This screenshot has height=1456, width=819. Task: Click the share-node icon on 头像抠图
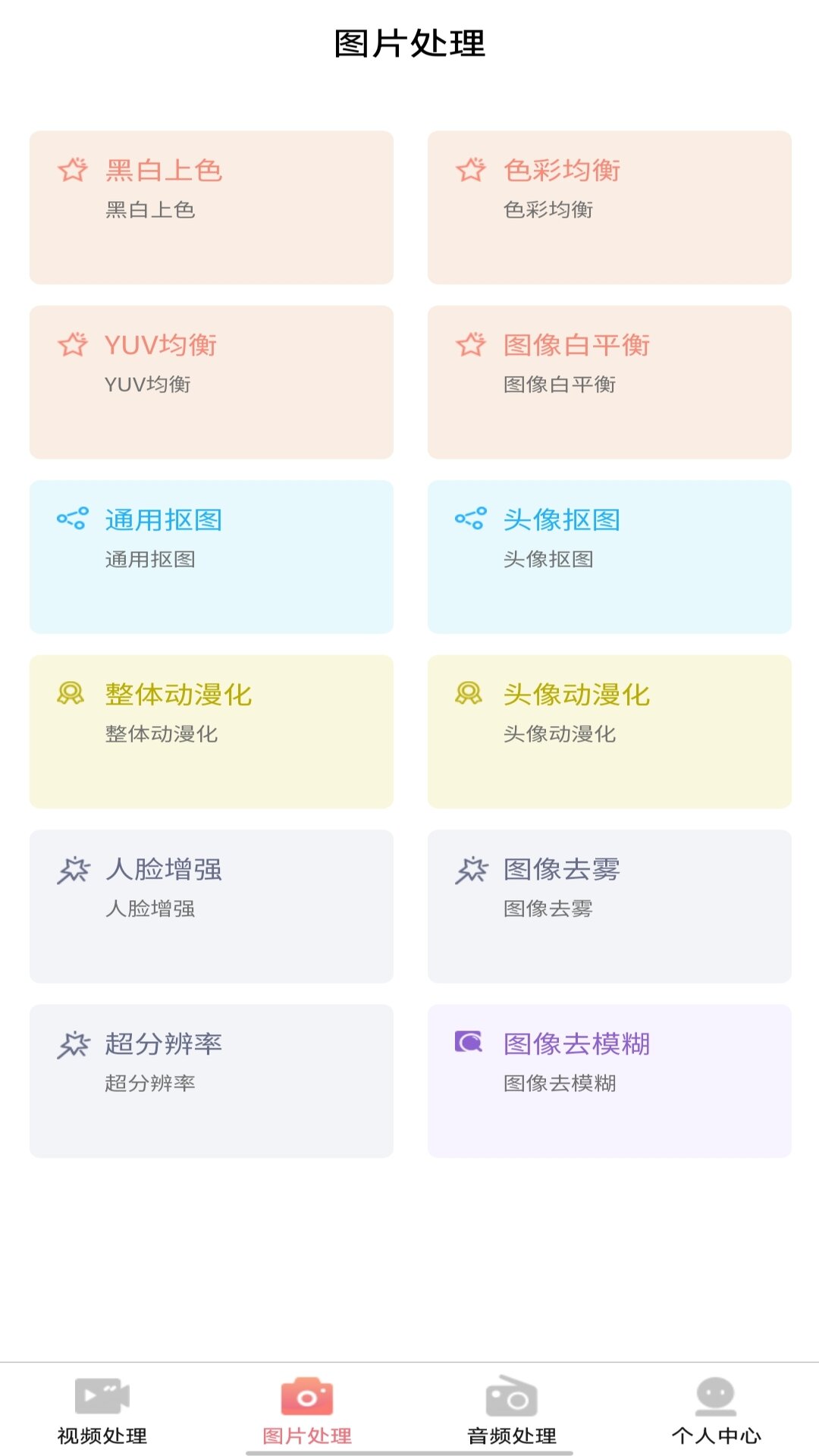point(472,519)
